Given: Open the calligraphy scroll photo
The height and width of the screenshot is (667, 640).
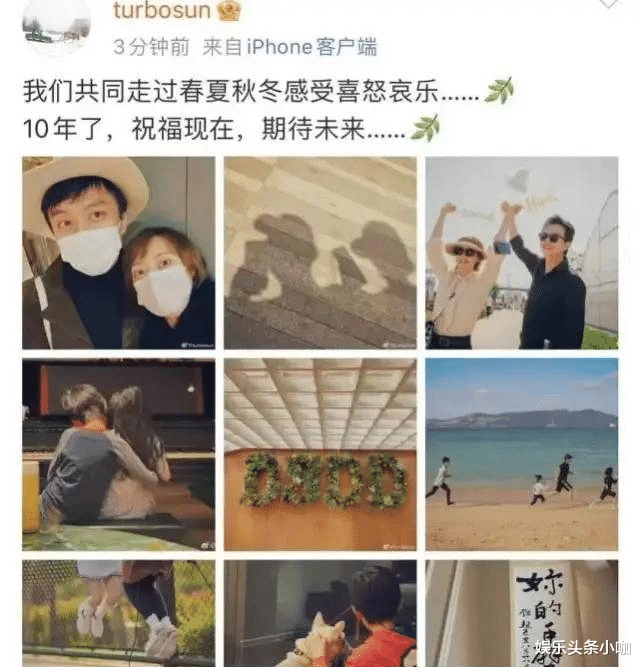Looking at the screenshot, I should (x=521, y=612).
